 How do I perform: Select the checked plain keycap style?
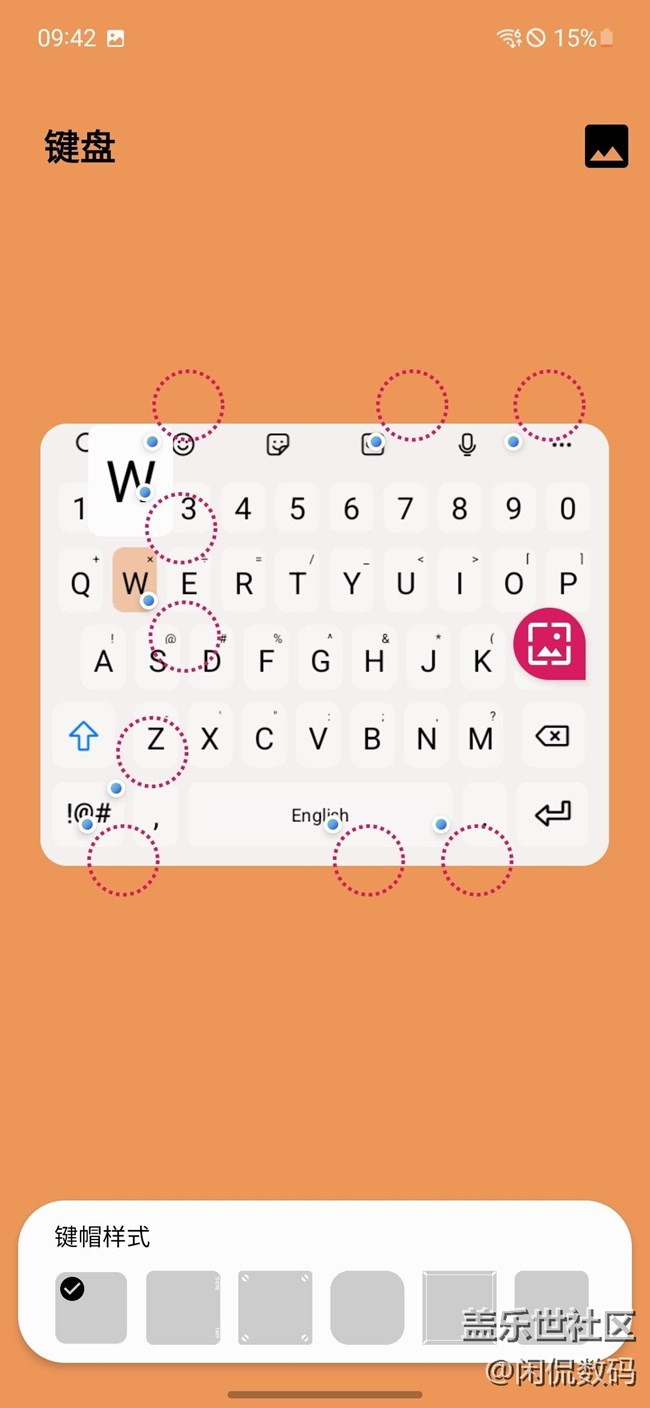(91, 1307)
